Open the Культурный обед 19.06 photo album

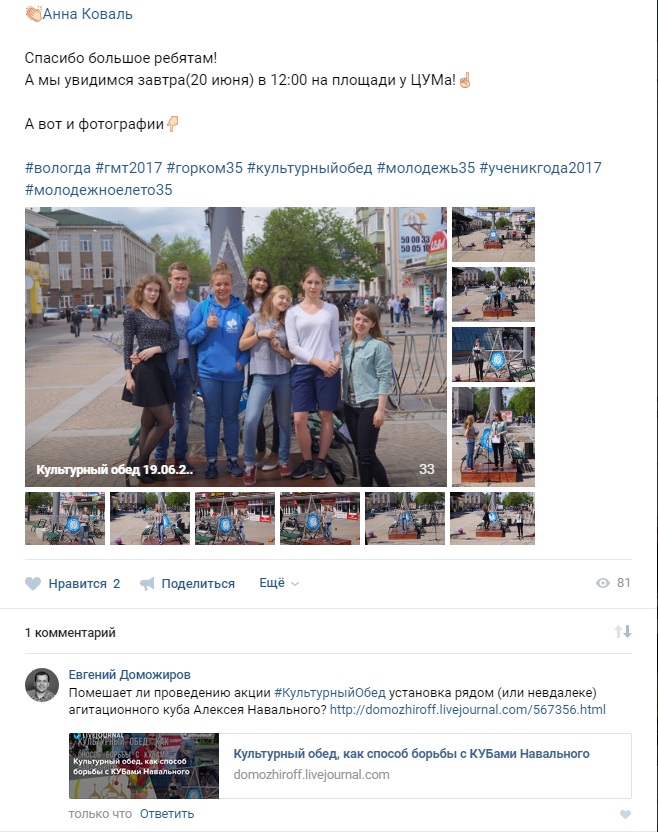pos(115,469)
